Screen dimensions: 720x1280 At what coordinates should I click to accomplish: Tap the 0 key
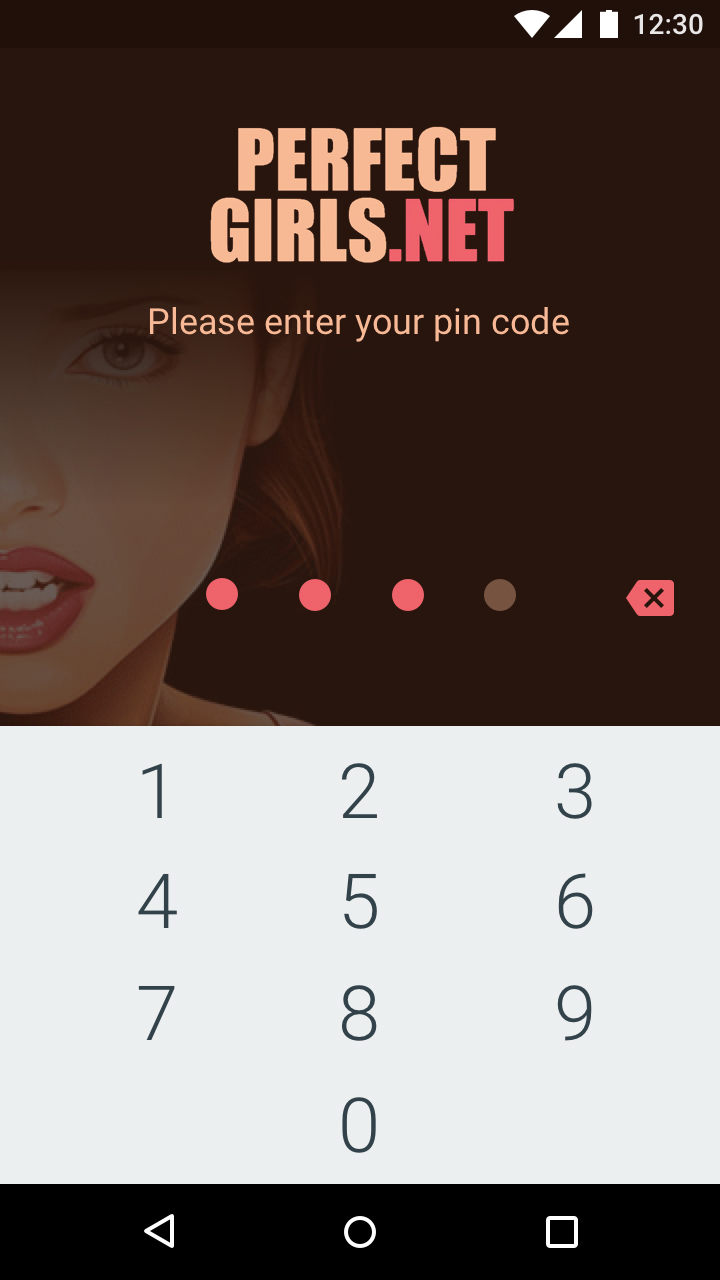pos(359,1125)
